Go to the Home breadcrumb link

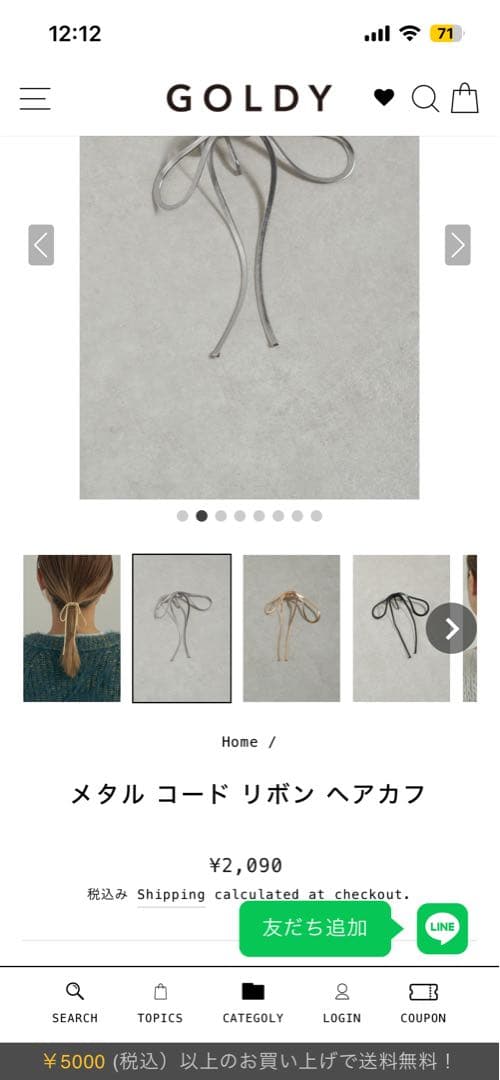coord(240,742)
